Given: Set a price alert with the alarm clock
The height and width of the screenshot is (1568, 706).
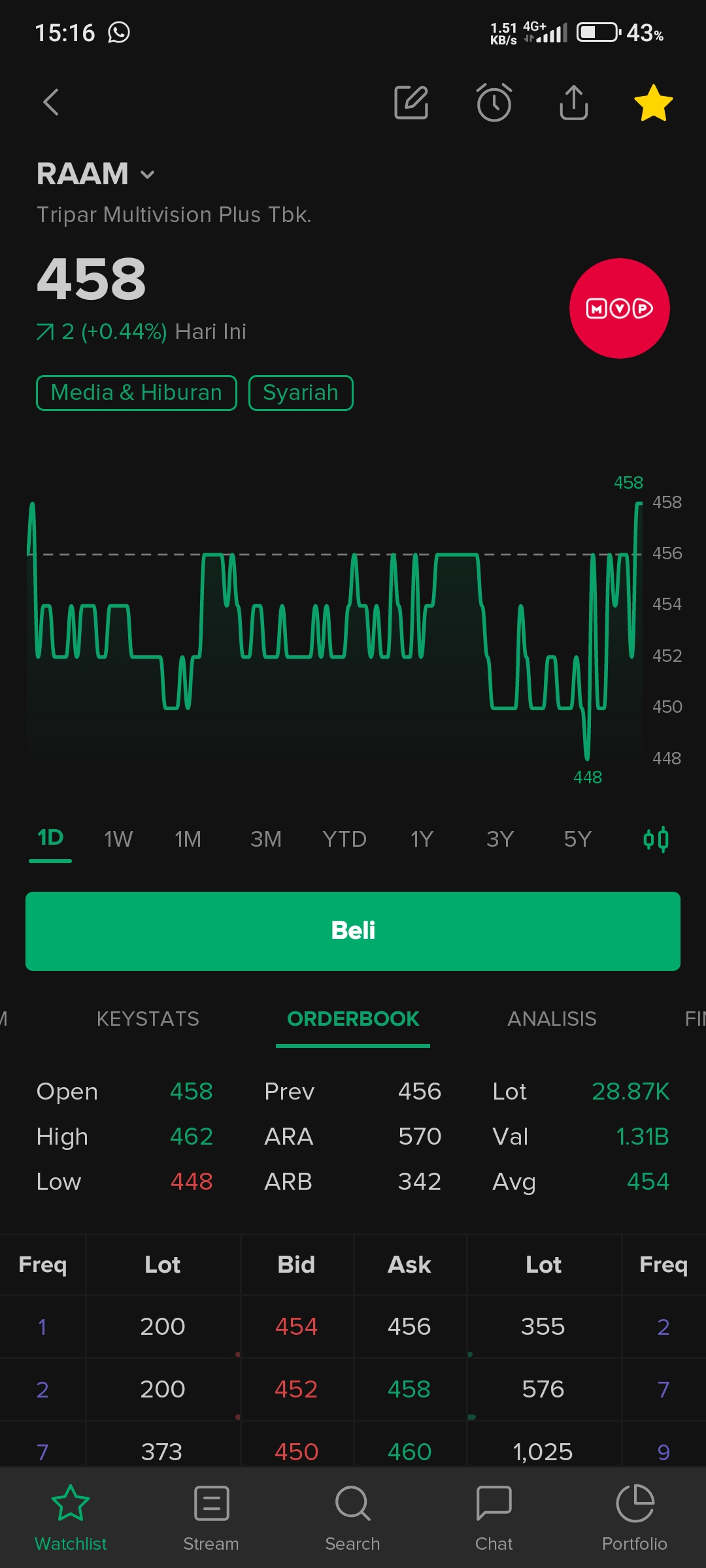Looking at the screenshot, I should click(494, 103).
